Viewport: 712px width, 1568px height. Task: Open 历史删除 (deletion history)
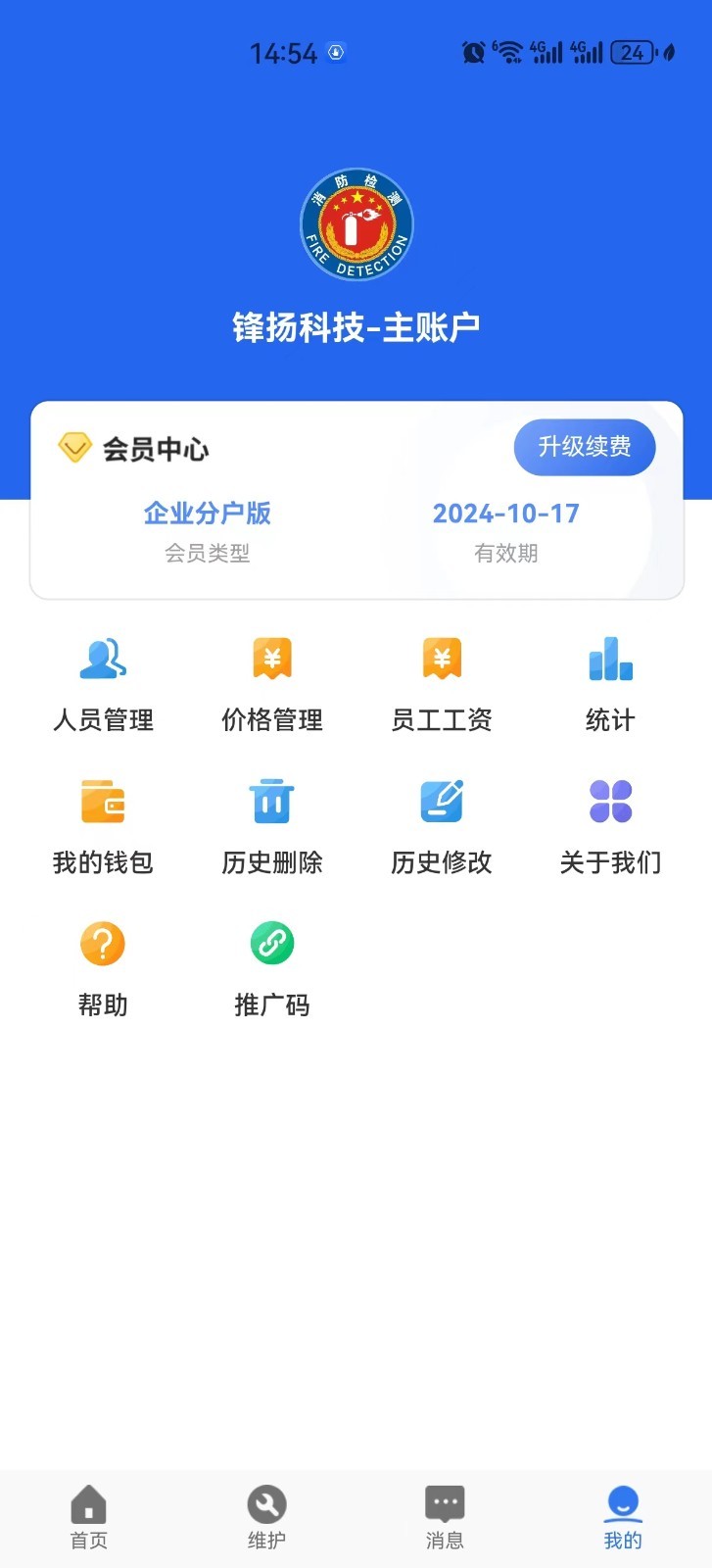[271, 825]
